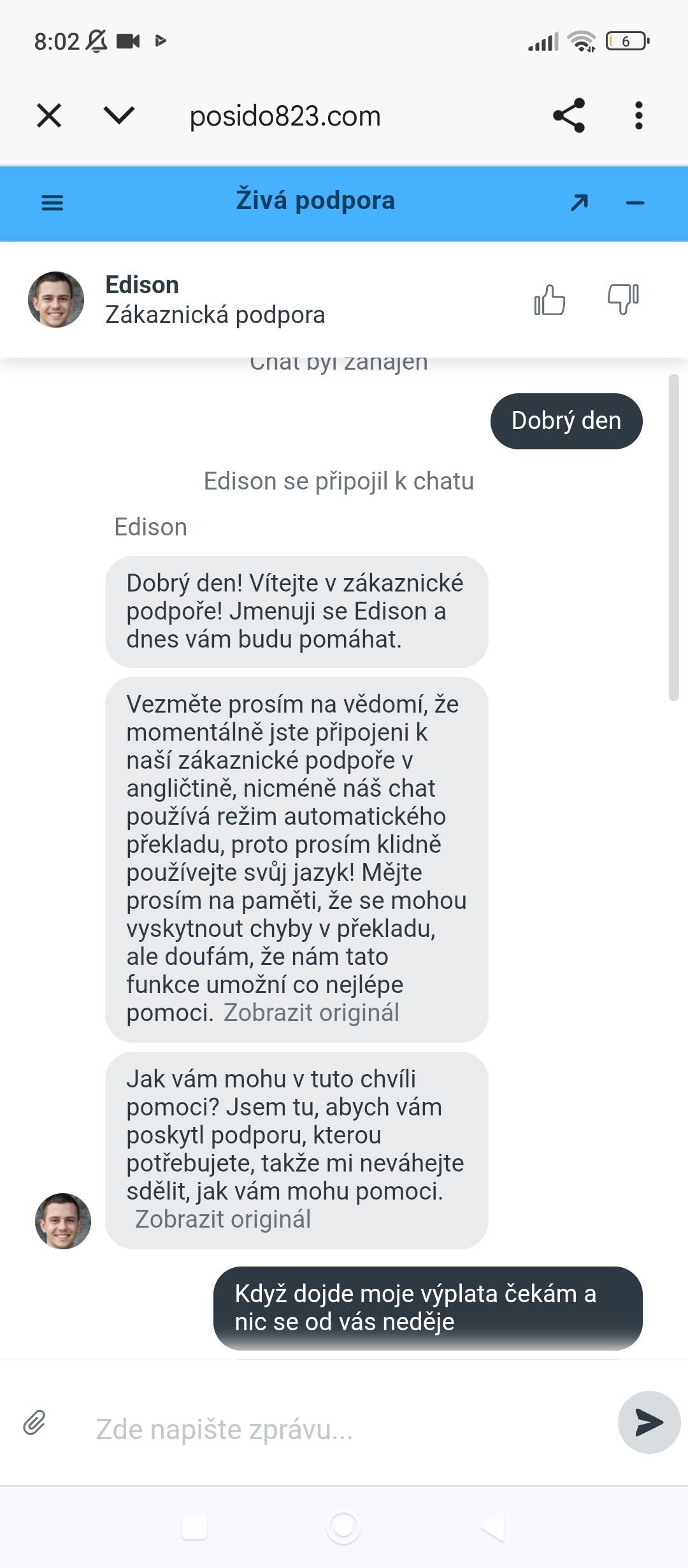Close the browser tab with X

click(x=49, y=116)
